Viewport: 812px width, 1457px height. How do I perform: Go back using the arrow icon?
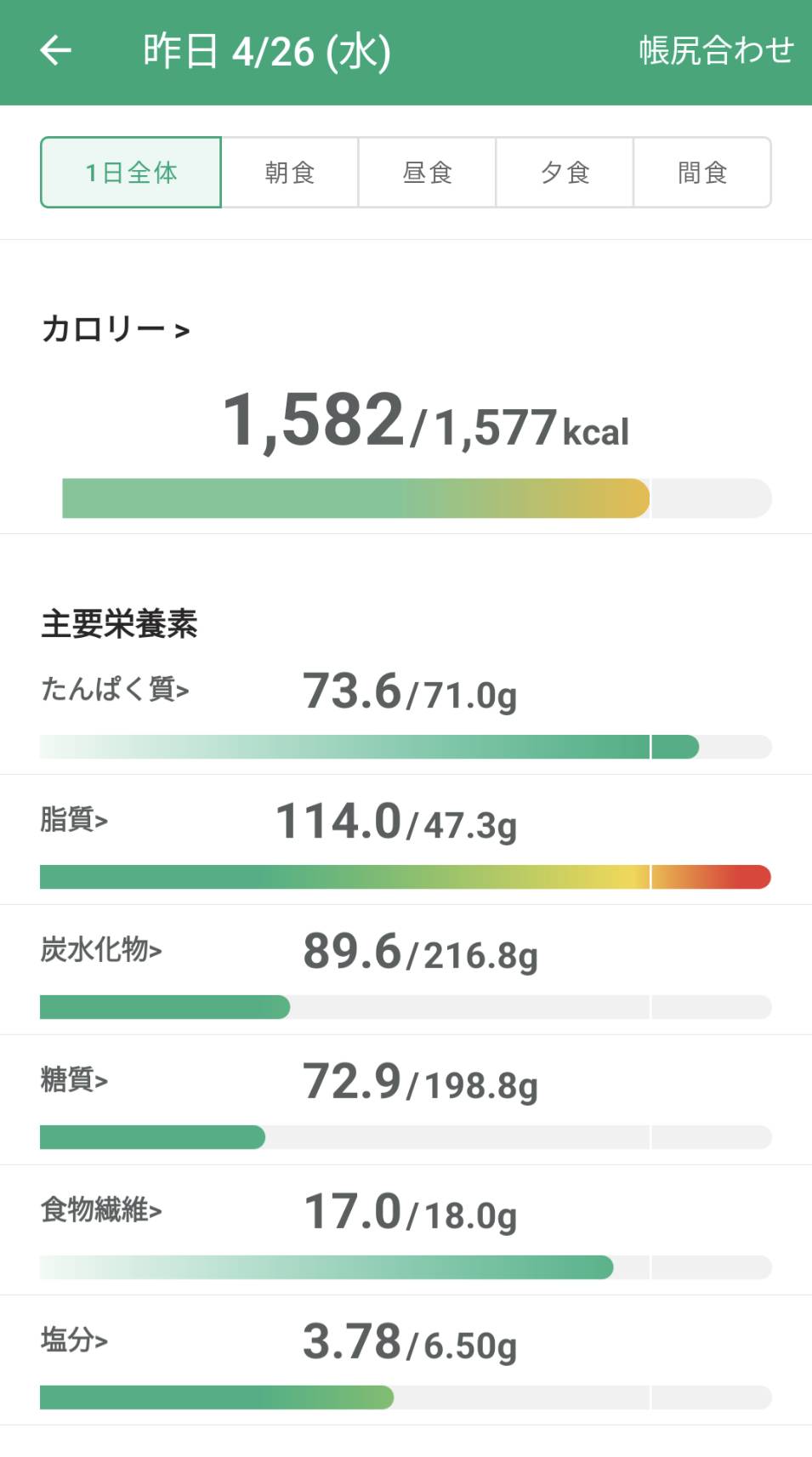point(56,51)
